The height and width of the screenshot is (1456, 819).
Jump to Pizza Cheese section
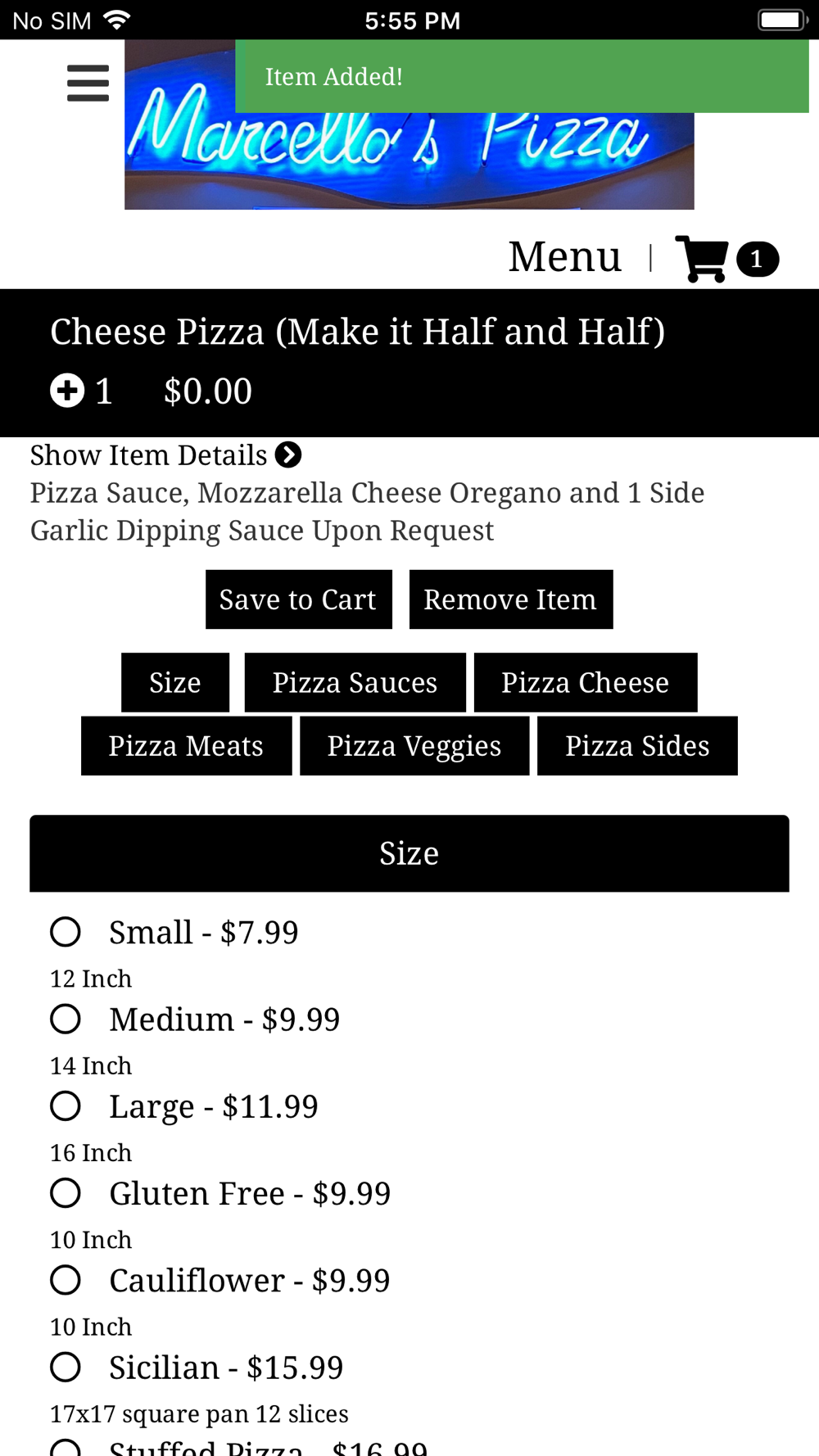click(x=586, y=682)
